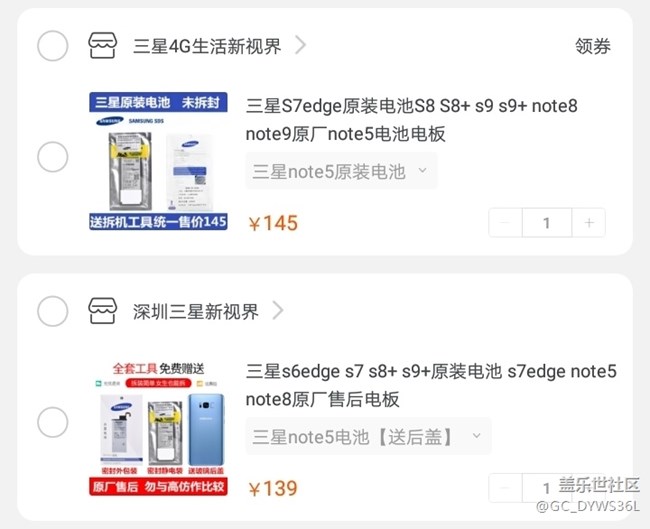Viewport: 650px width, 529px height.
Task: Open the 深圳三星新视界 store page
Action: pos(196,311)
